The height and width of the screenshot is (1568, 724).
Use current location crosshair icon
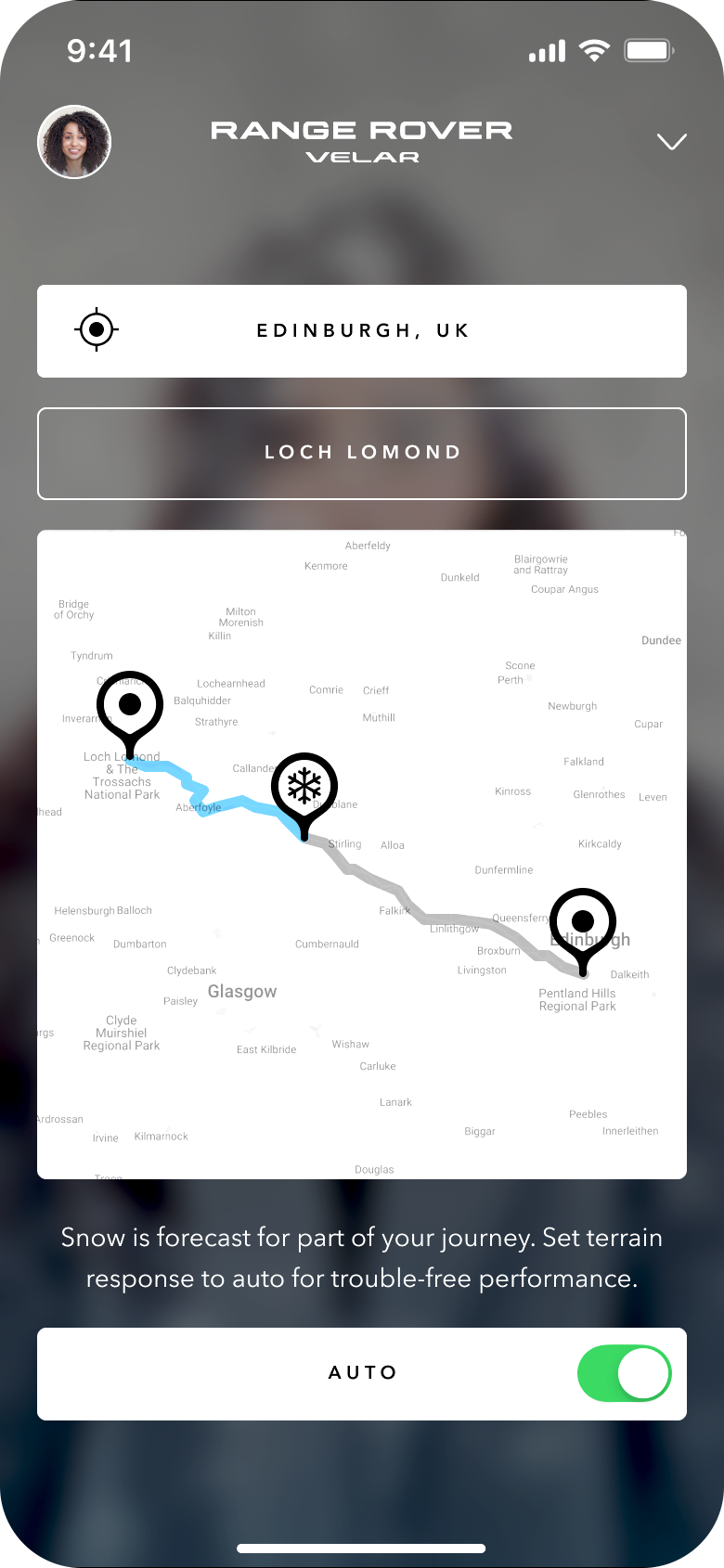[97, 330]
